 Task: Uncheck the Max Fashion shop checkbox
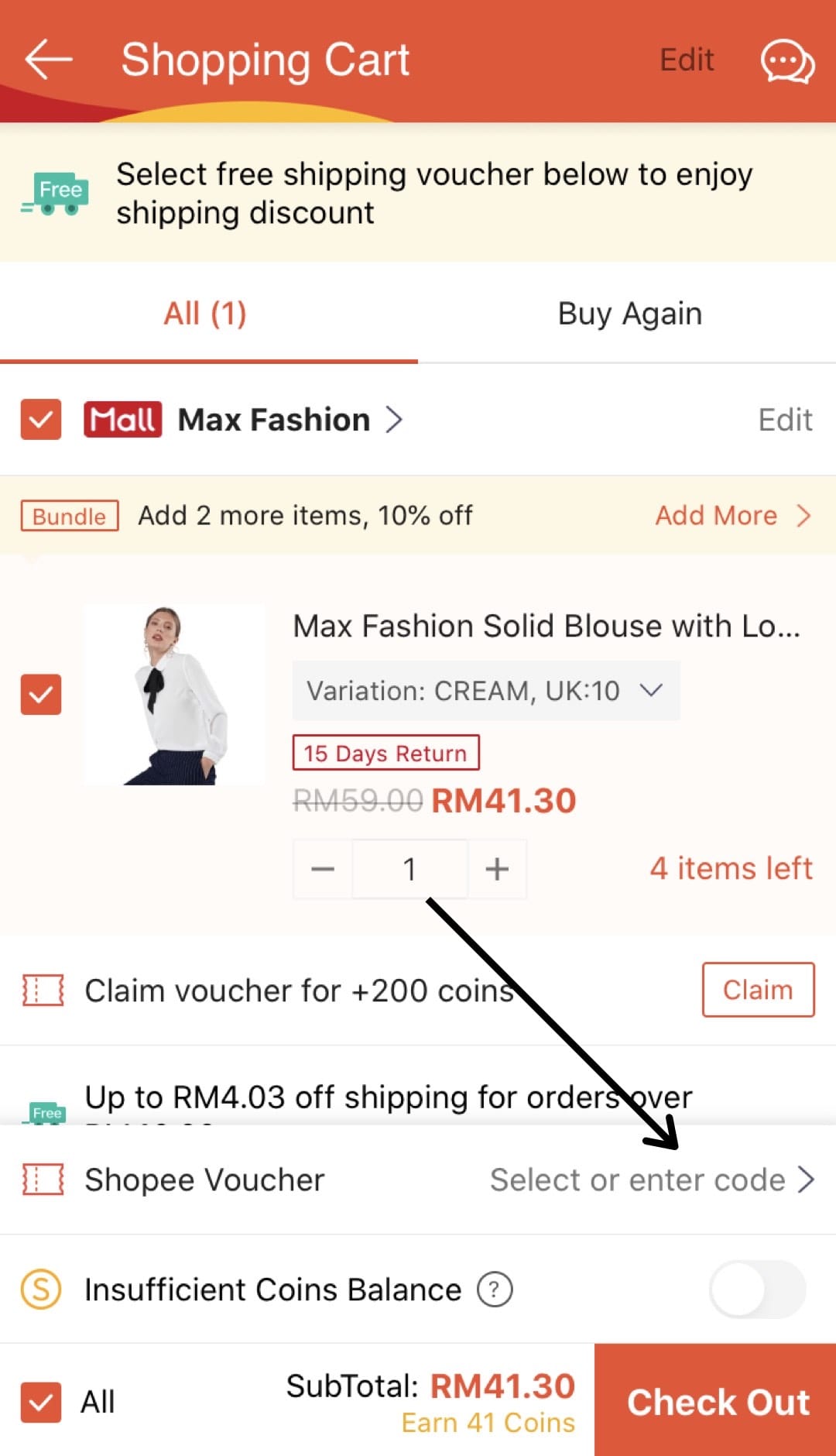click(41, 420)
